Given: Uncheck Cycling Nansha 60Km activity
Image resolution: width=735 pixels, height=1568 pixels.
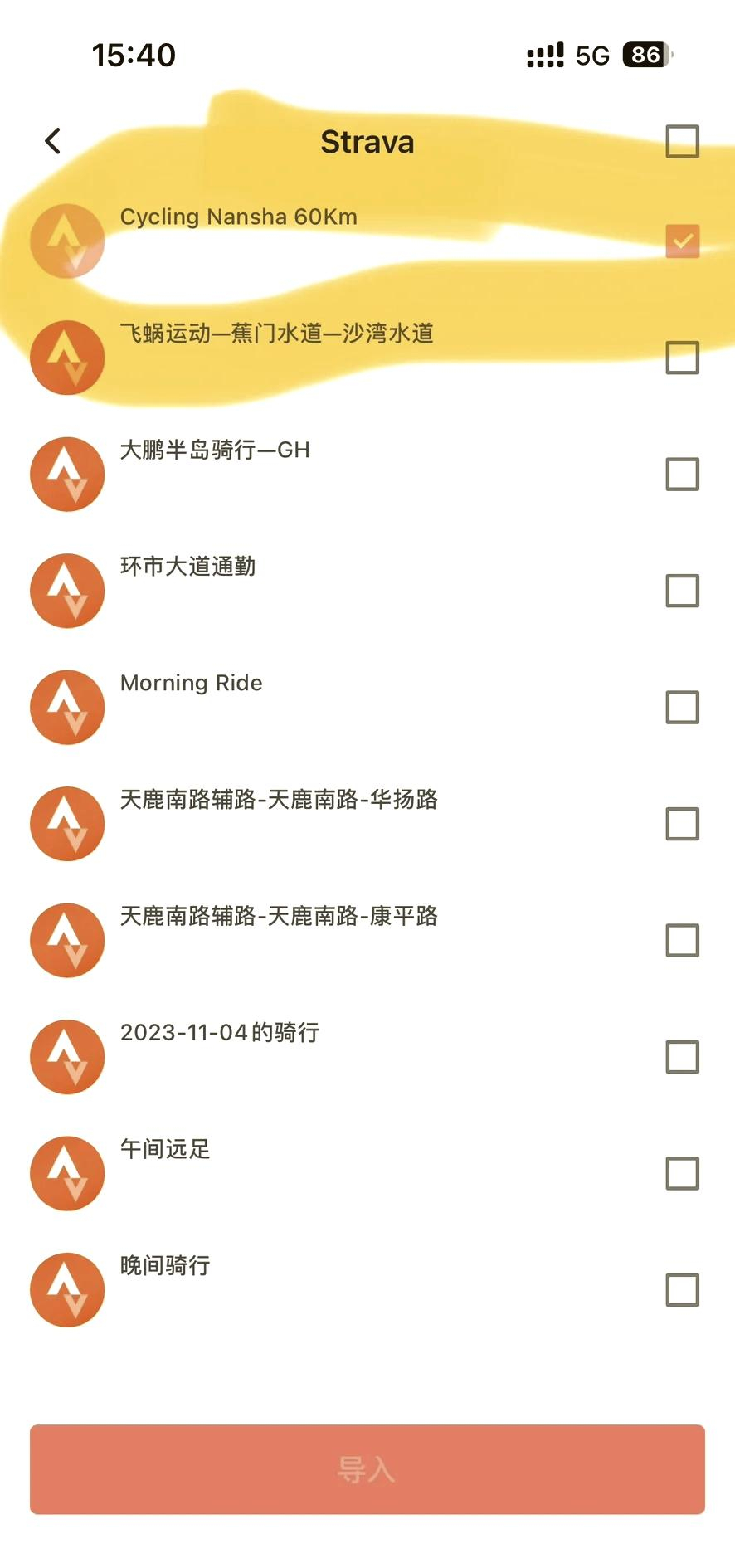Looking at the screenshot, I should click(682, 241).
